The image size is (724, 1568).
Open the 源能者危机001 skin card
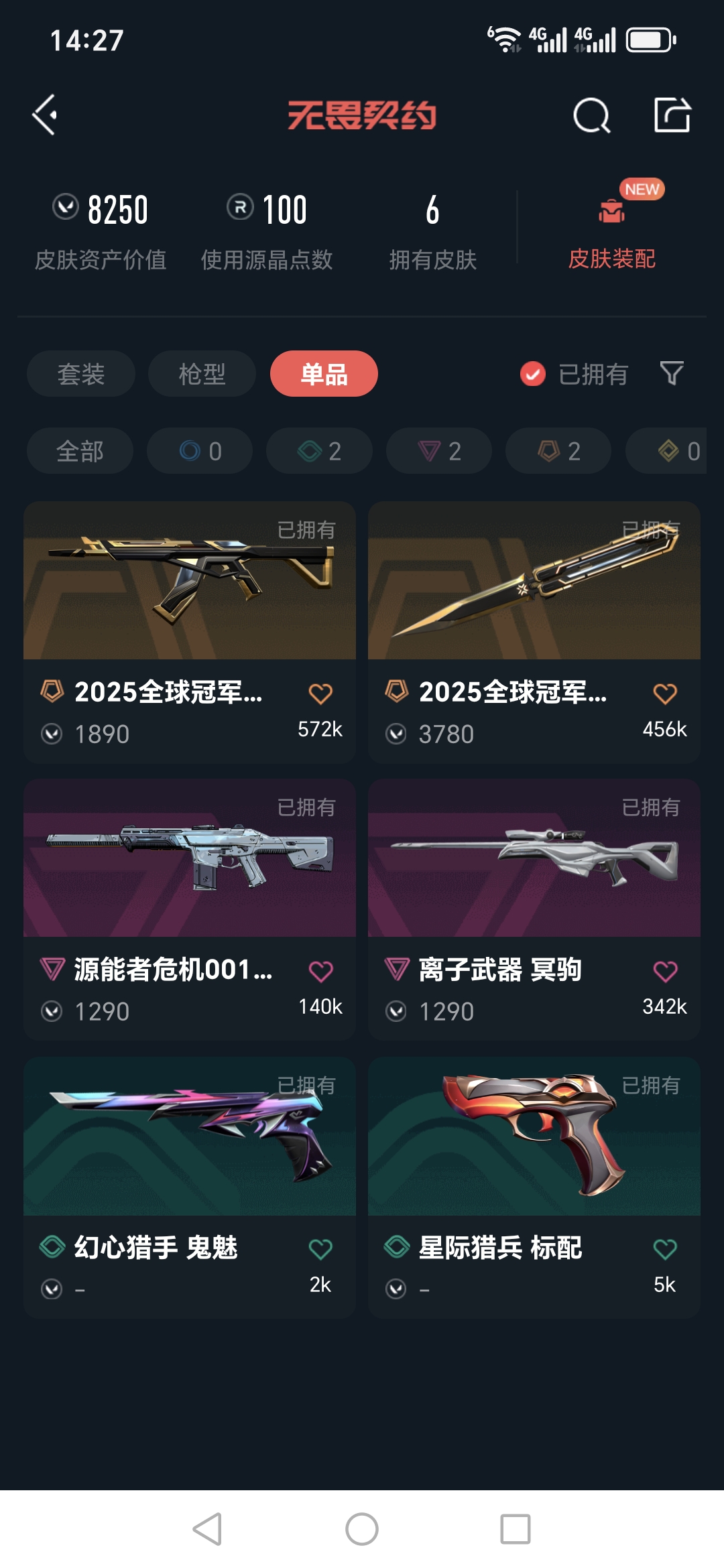tap(190, 909)
